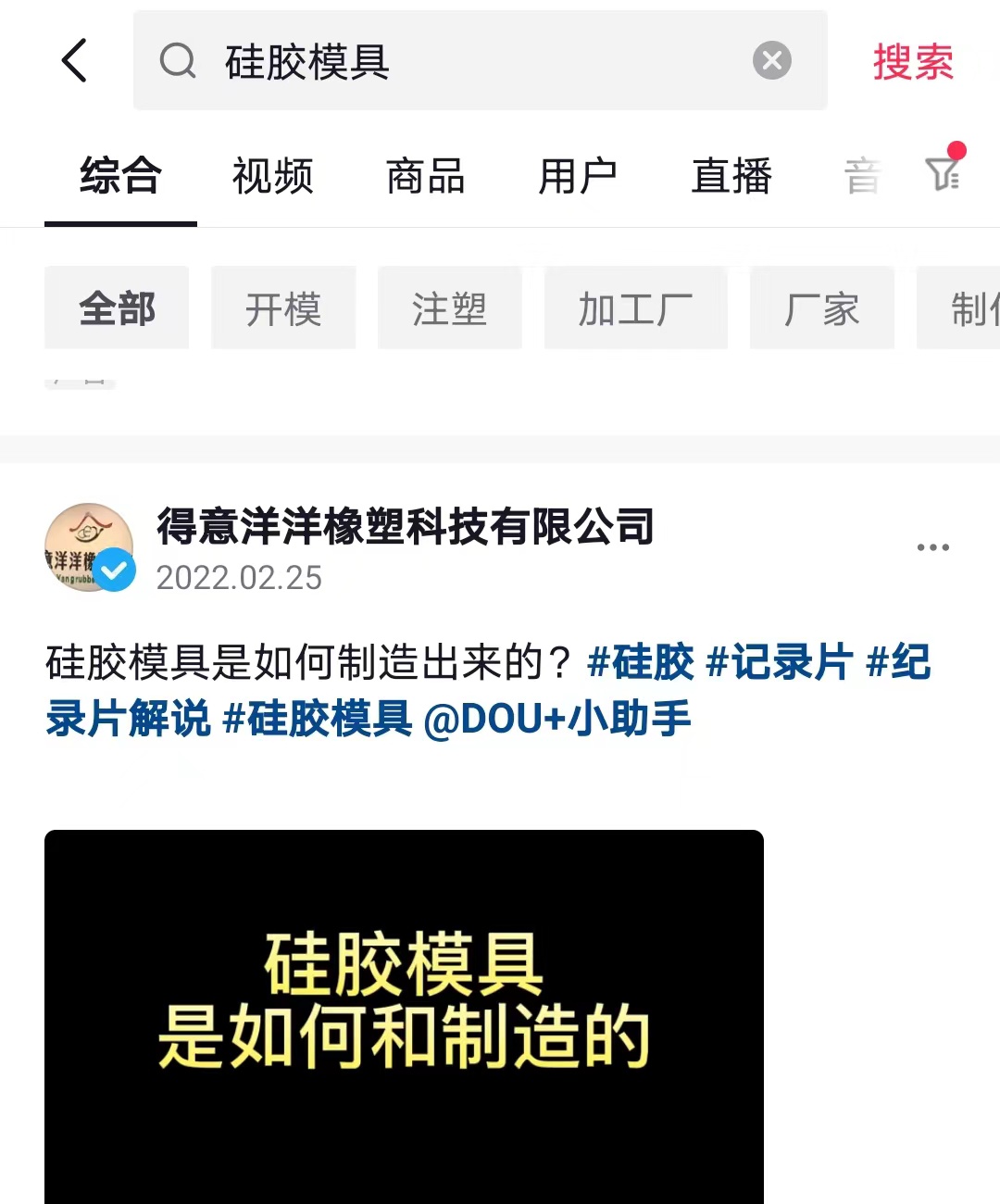This screenshot has height=1204, width=1000.
Task: Switch to the 用户 tab
Action: click(578, 176)
